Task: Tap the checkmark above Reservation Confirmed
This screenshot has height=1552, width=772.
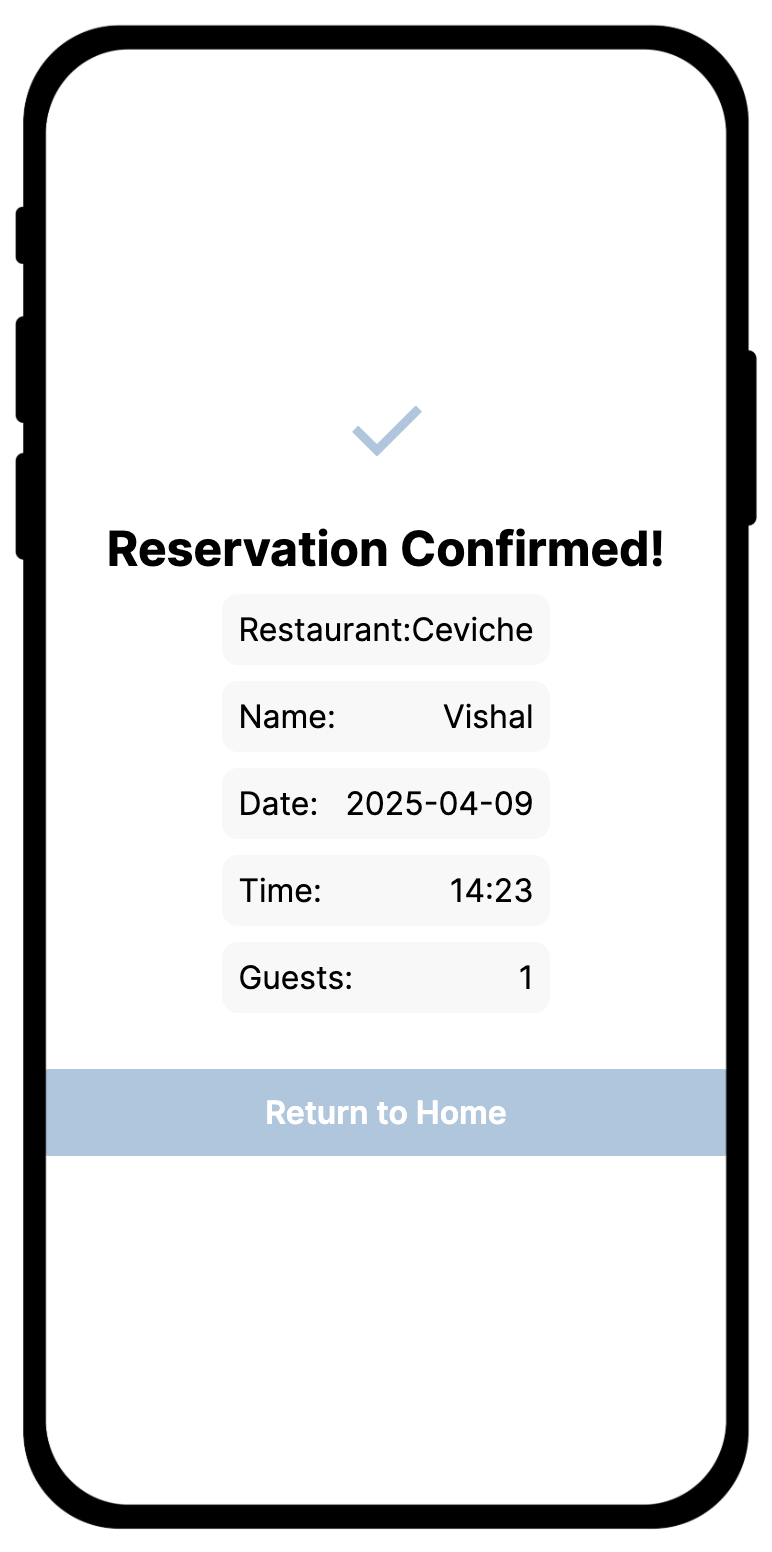Action: pyautogui.click(x=386, y=430)
